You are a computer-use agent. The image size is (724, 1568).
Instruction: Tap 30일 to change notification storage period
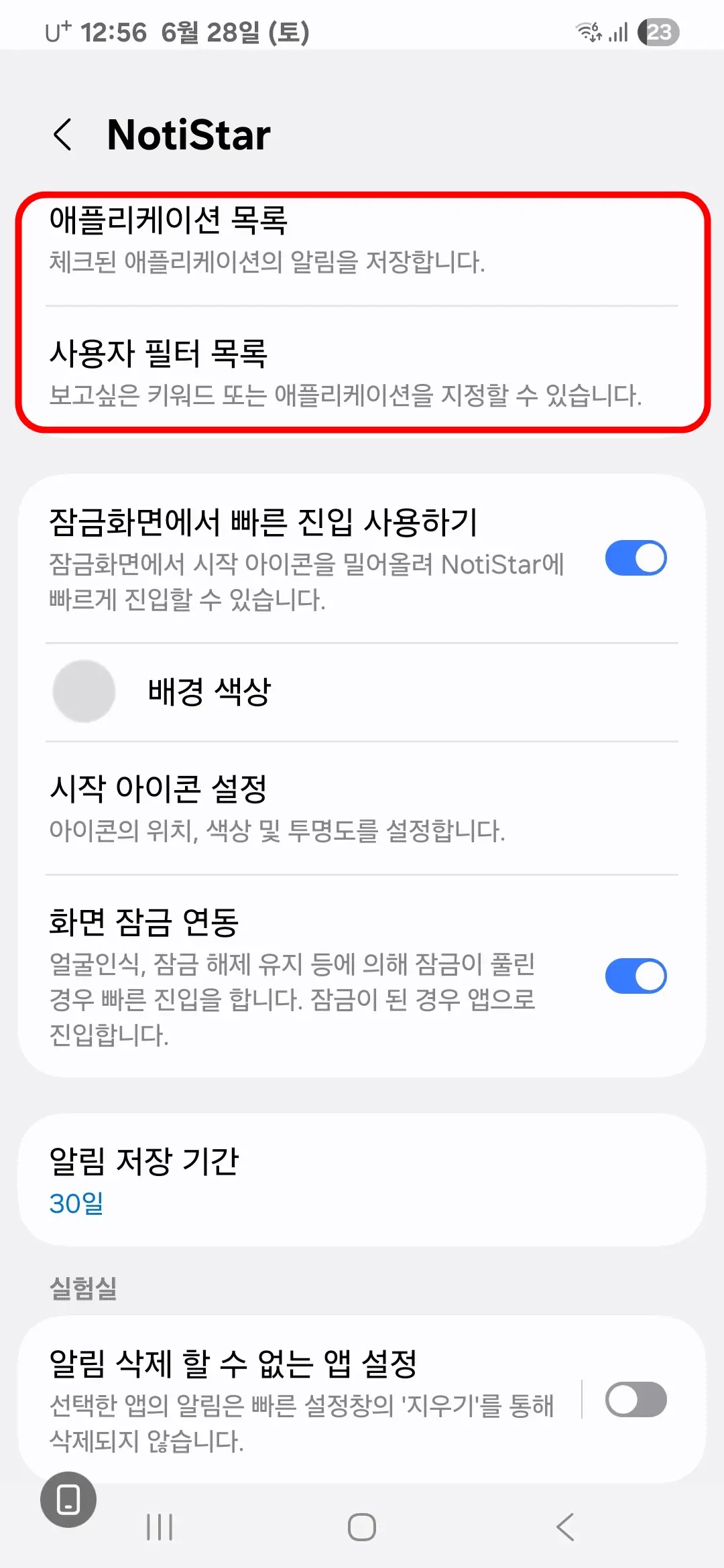point(76,1203)
